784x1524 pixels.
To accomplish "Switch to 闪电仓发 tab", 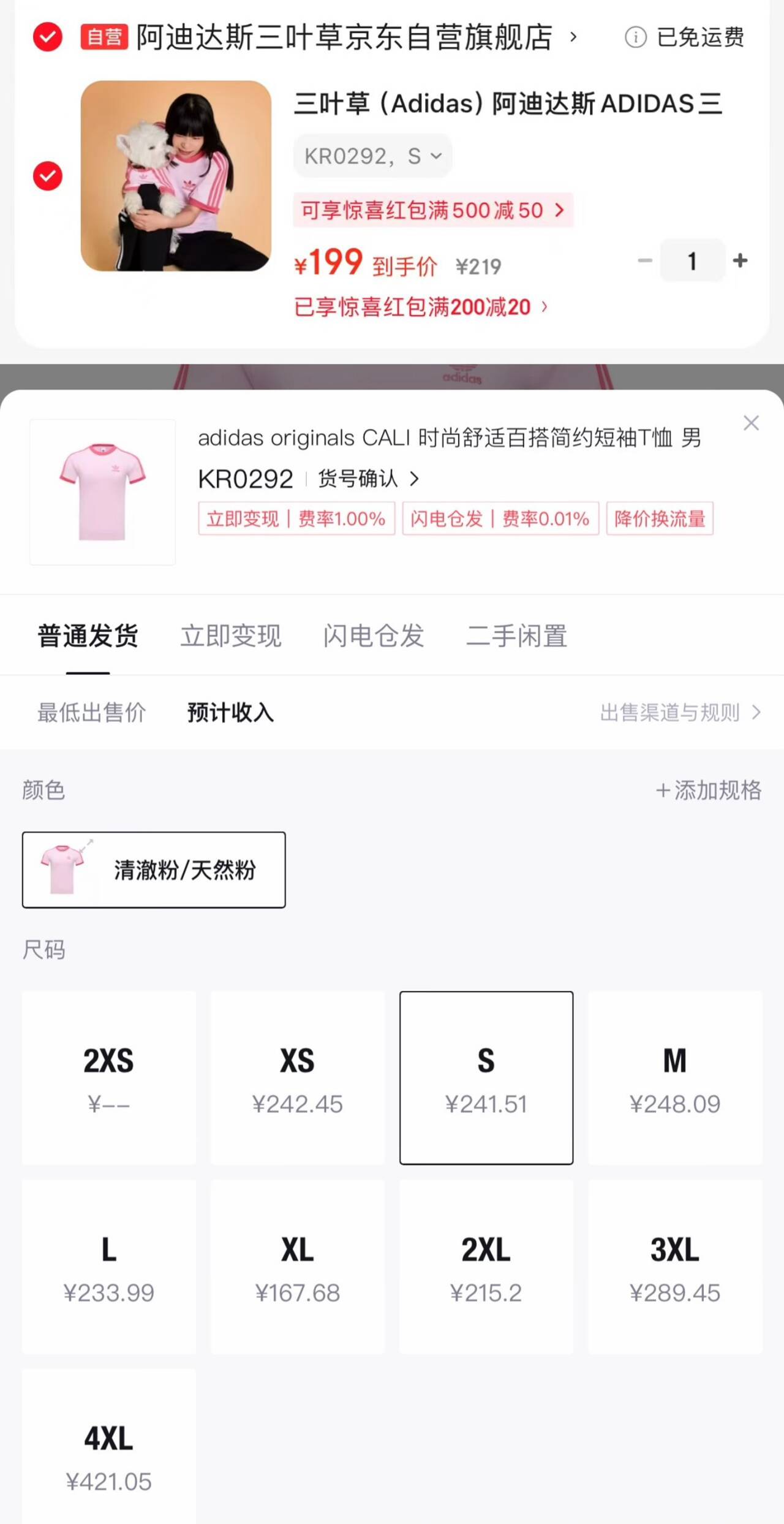I will click(x=374, y=636).
